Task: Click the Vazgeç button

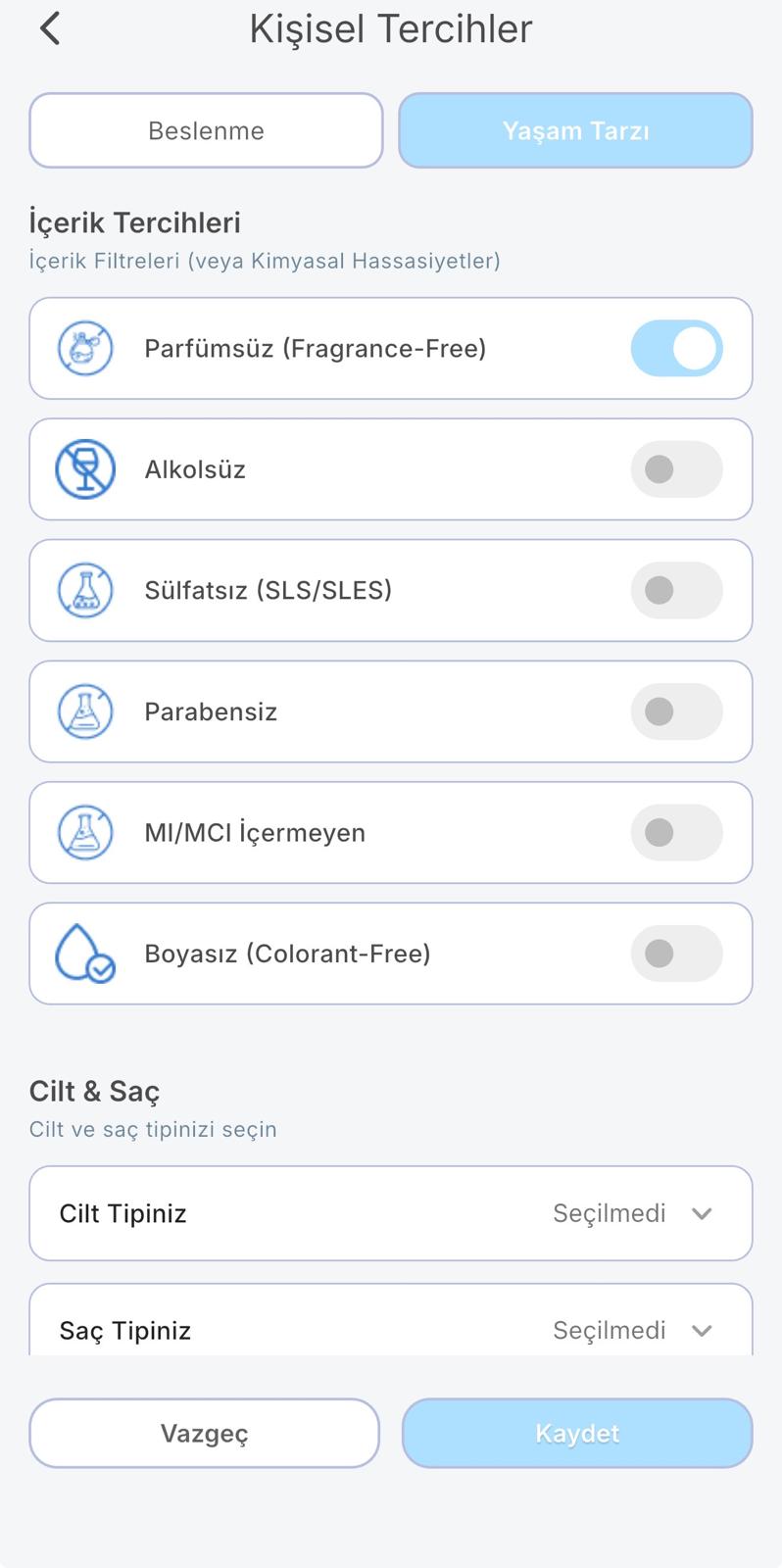Action: click(x=204, y=1433)
